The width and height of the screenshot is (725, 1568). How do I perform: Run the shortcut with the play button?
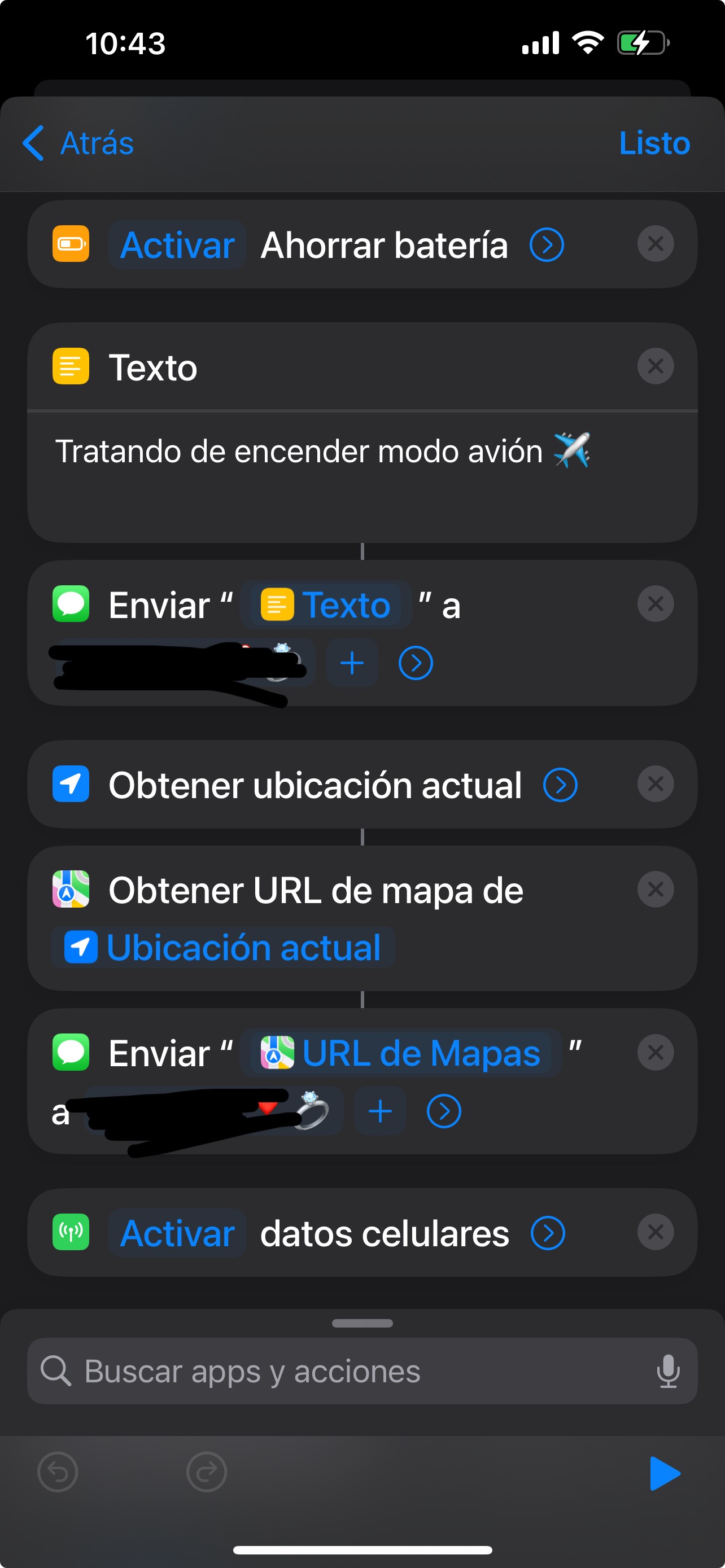pos(664,1473)
